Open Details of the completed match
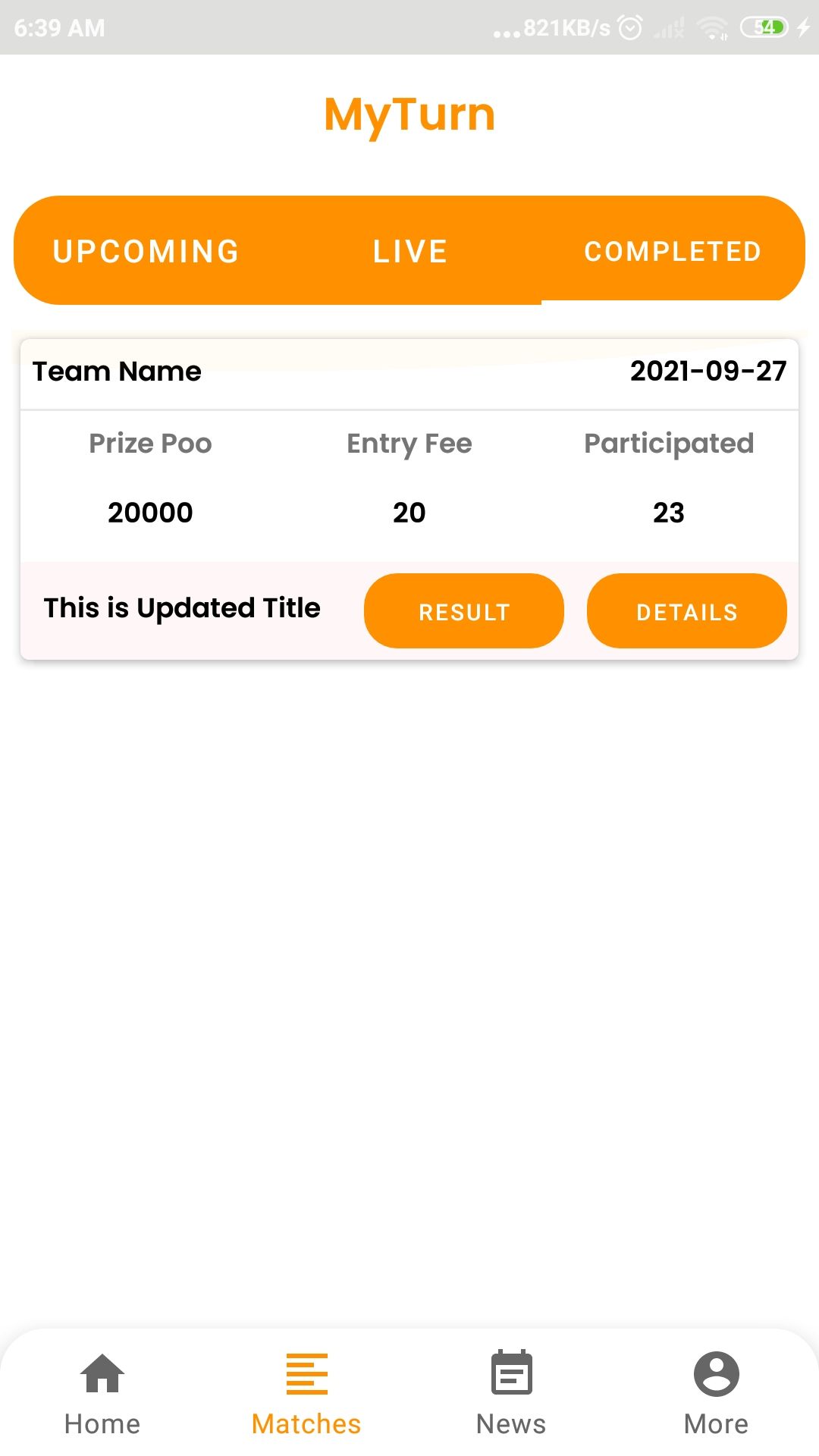The height and width of the screenshot is (1456, 819). pos(687,611)
